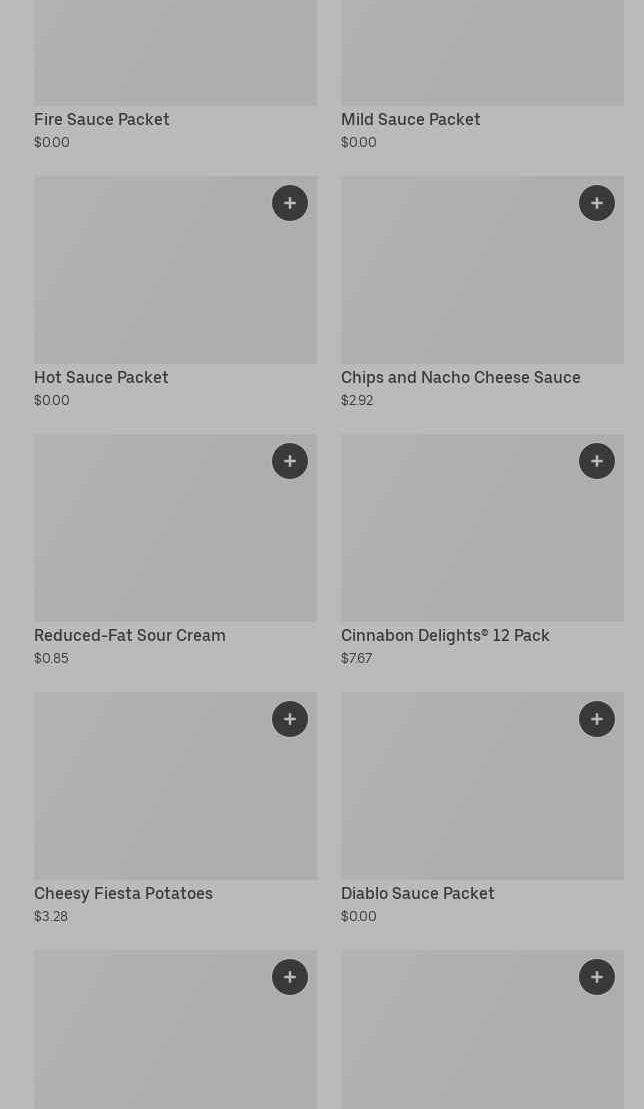Add Chips and Nacho Cheese Sauce
Viewport: 644px width, 1109px height.
[x=597, y=203]
